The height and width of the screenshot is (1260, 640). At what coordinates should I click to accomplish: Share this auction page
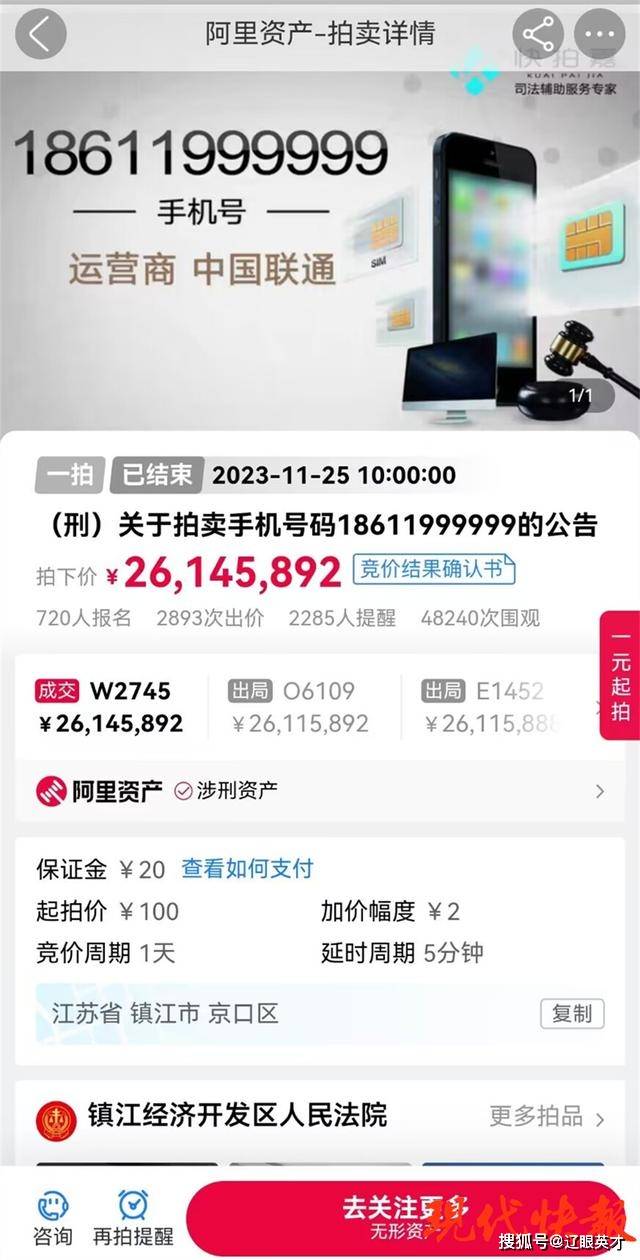click(538, 34)
